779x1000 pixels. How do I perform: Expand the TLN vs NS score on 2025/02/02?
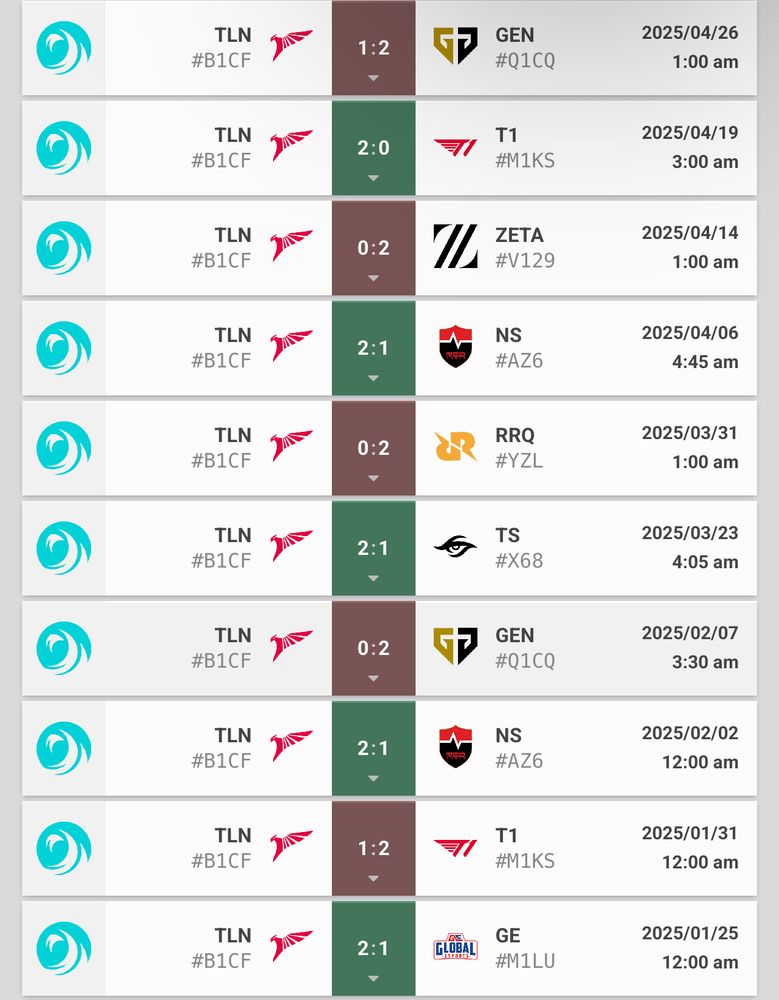(373, 749)
